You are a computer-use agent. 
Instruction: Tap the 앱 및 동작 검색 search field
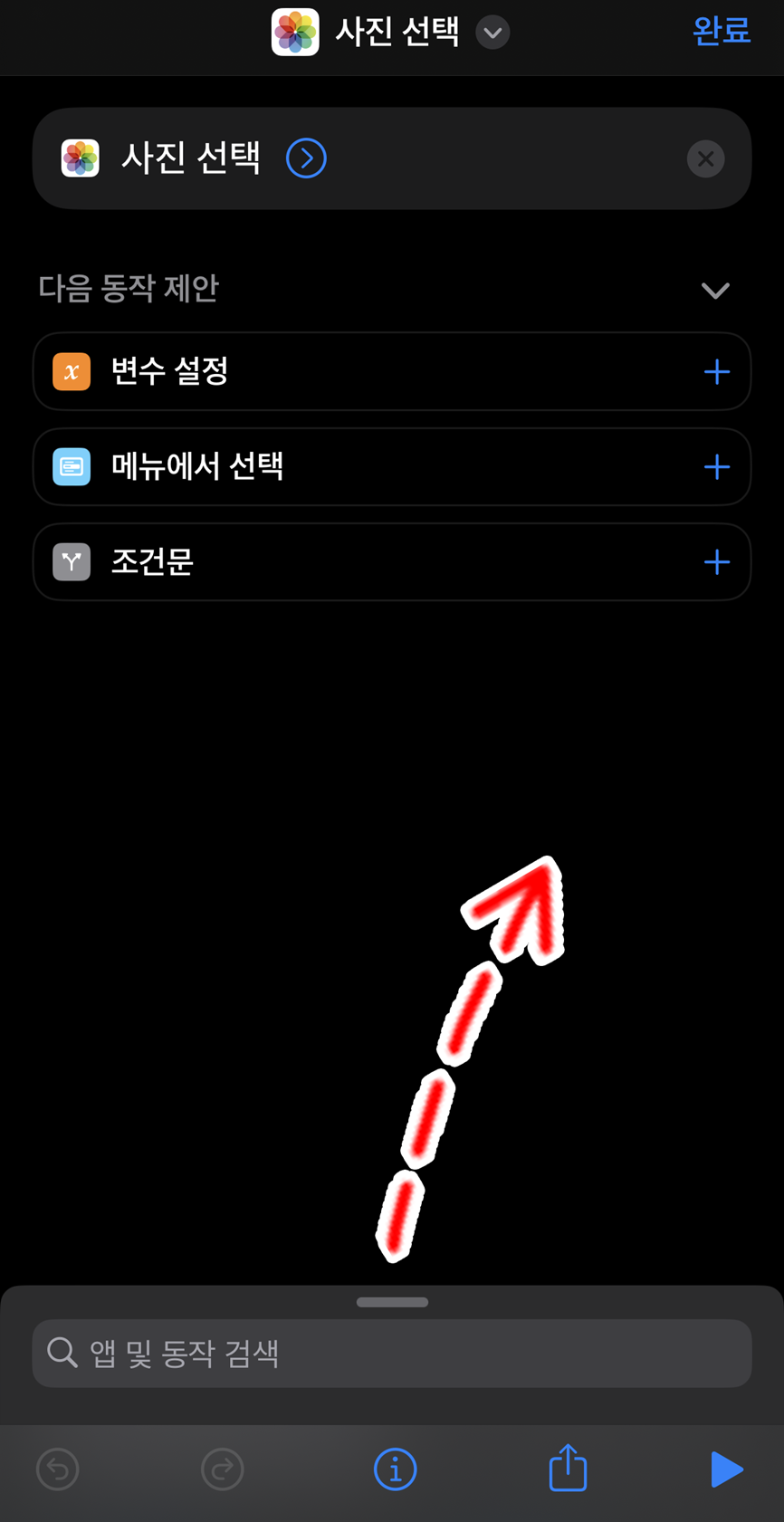pos(392,1354)
